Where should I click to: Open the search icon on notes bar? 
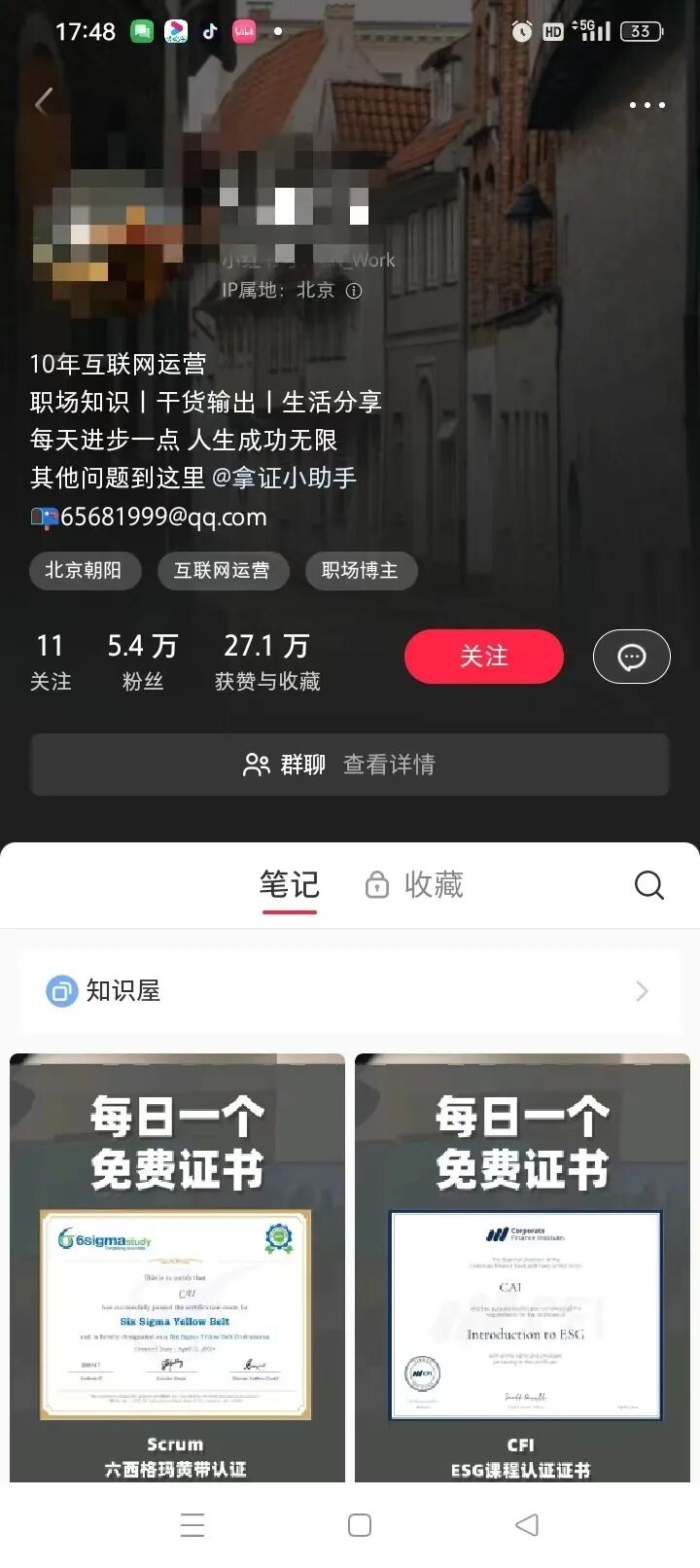tap(647, 885)
